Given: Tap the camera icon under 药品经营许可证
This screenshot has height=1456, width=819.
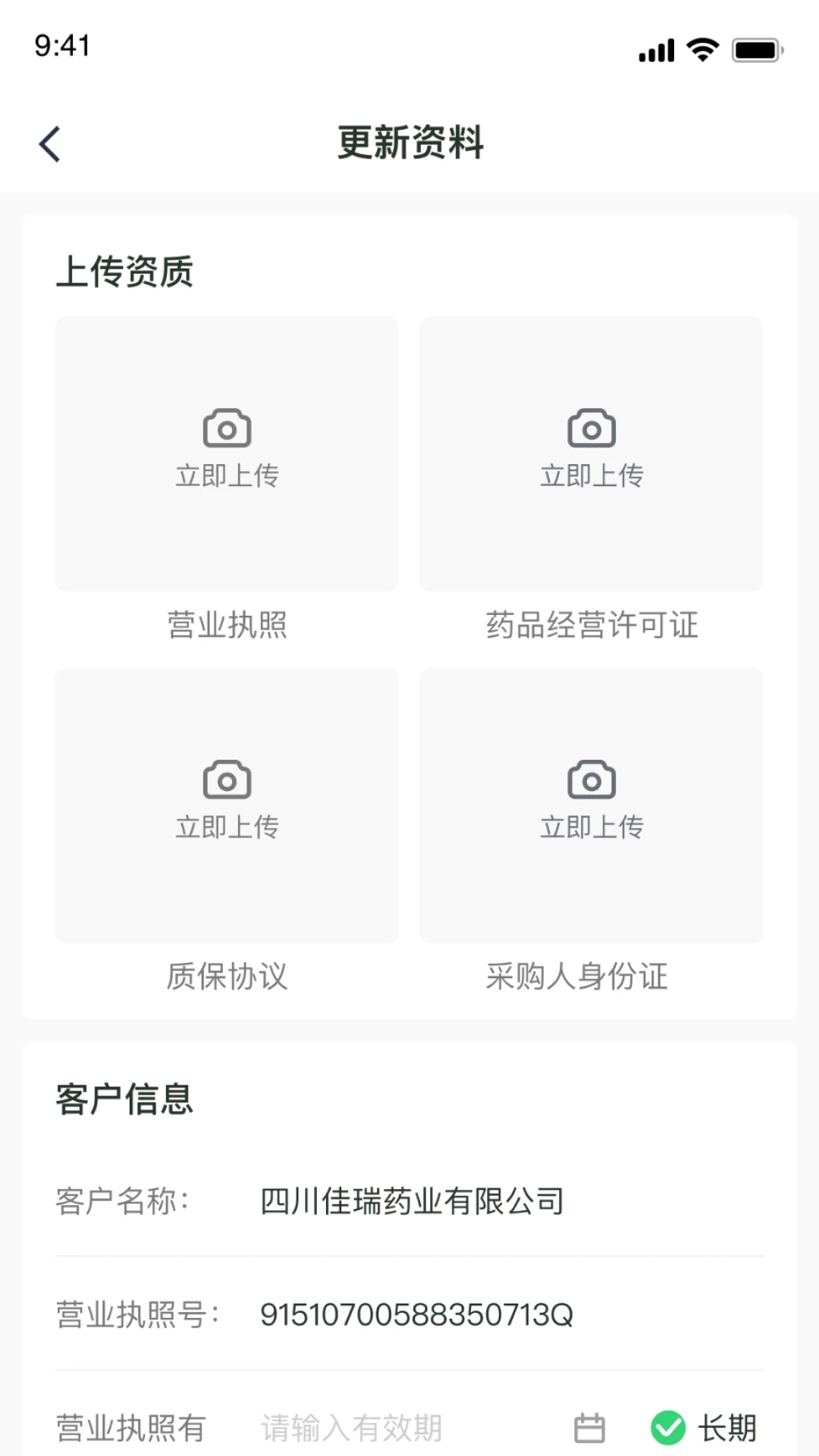Looking at the screenshot, I should [591, 427].
